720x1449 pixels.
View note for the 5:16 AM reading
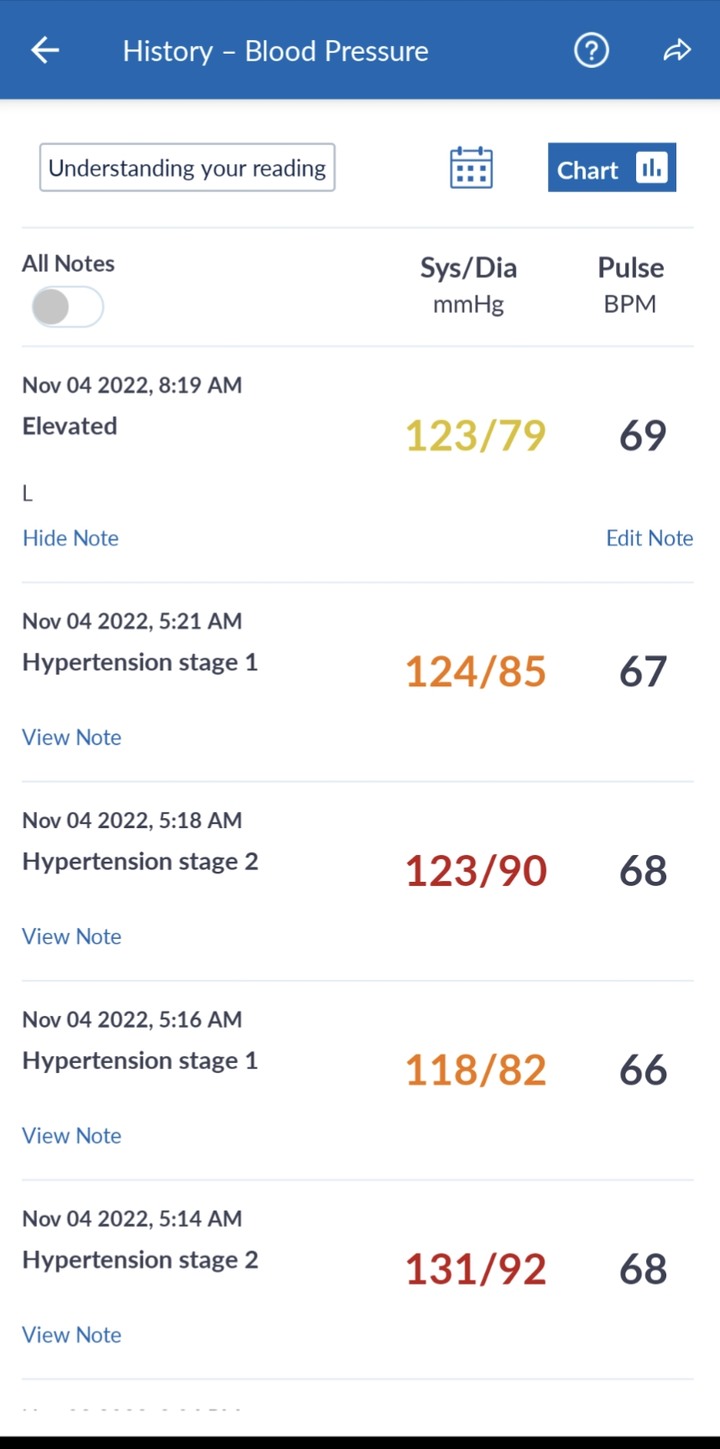(x=72, y=1135)
